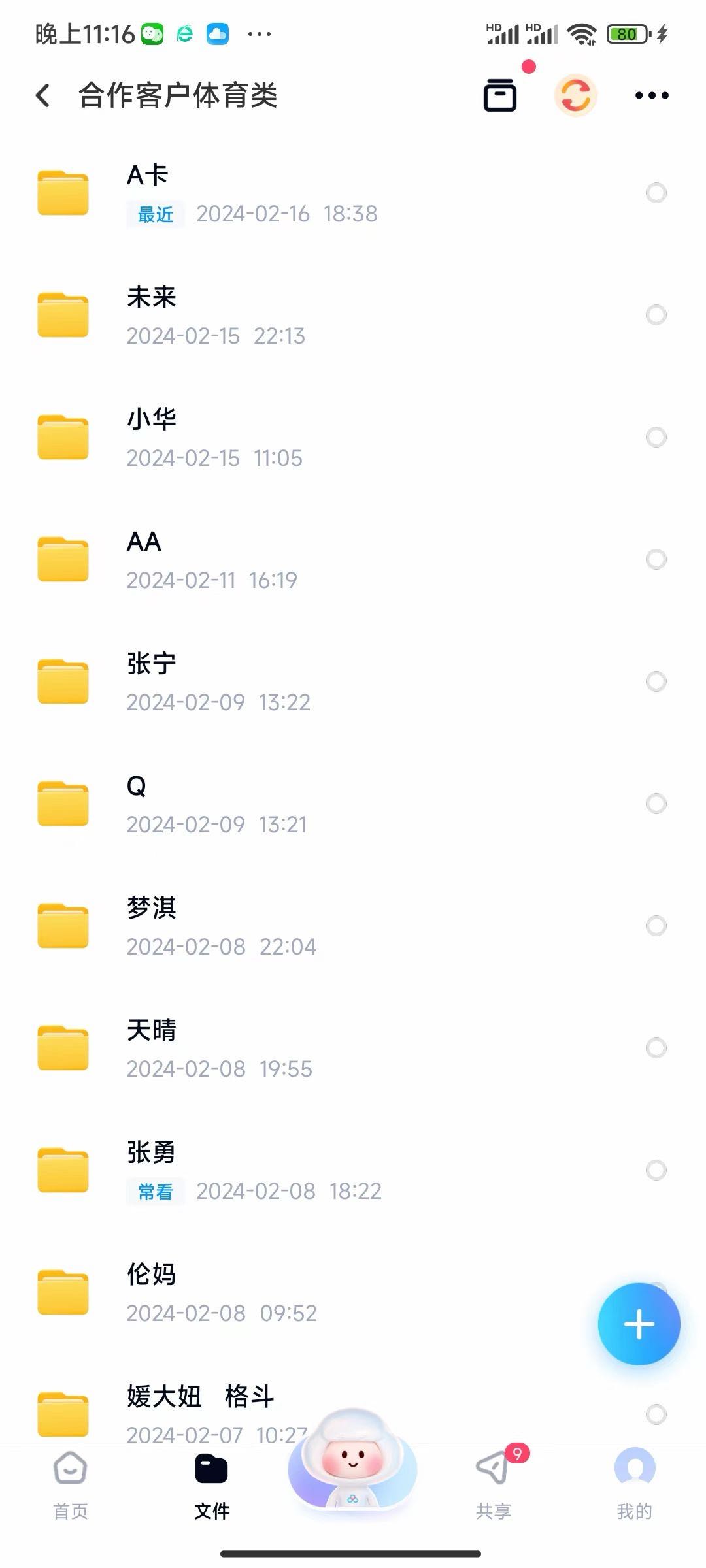Open the transfer list sync icon

coord(576,95)
